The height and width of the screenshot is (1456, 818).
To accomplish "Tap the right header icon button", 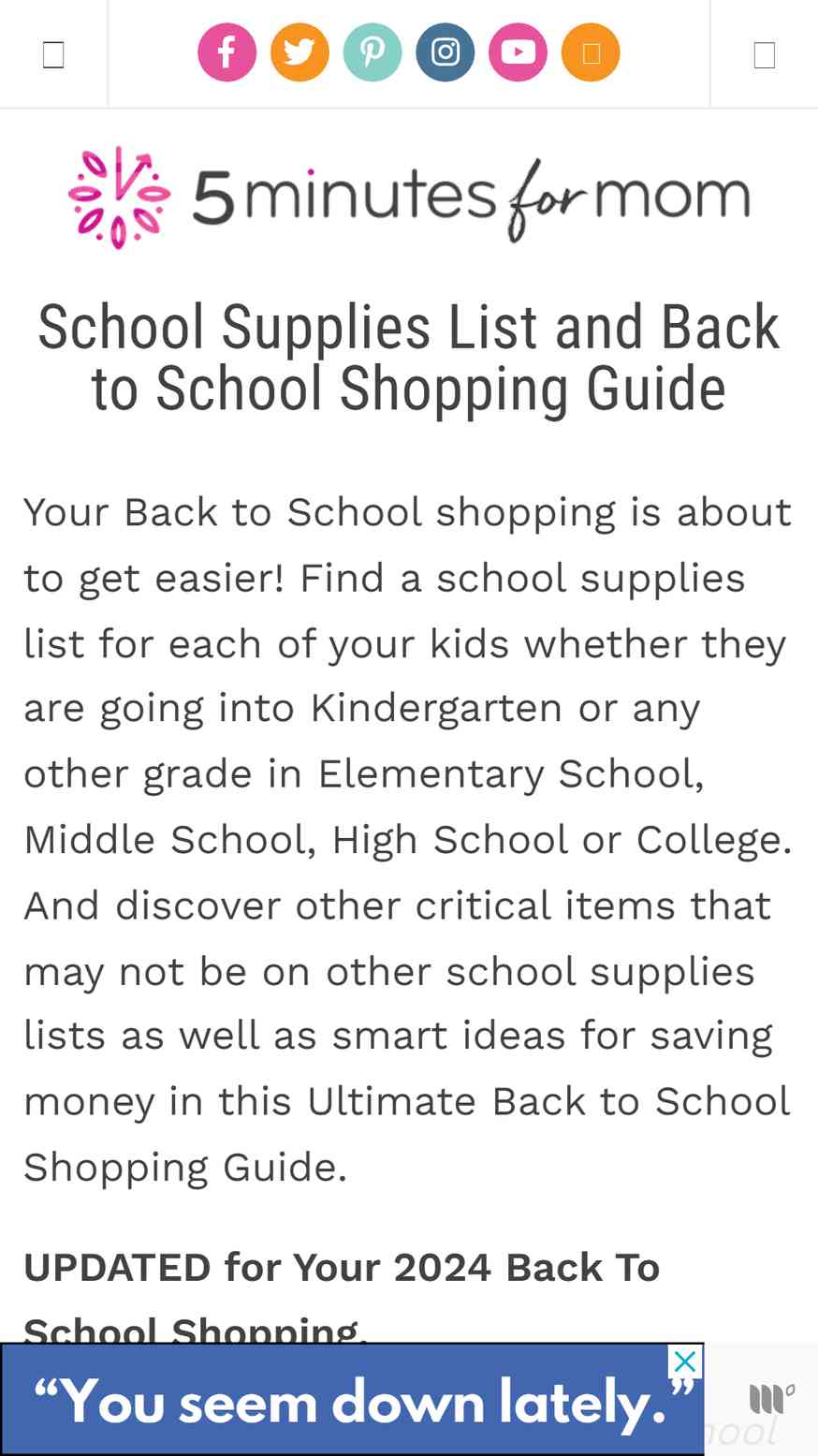I will pyautogui.click(x=764, y=54).
